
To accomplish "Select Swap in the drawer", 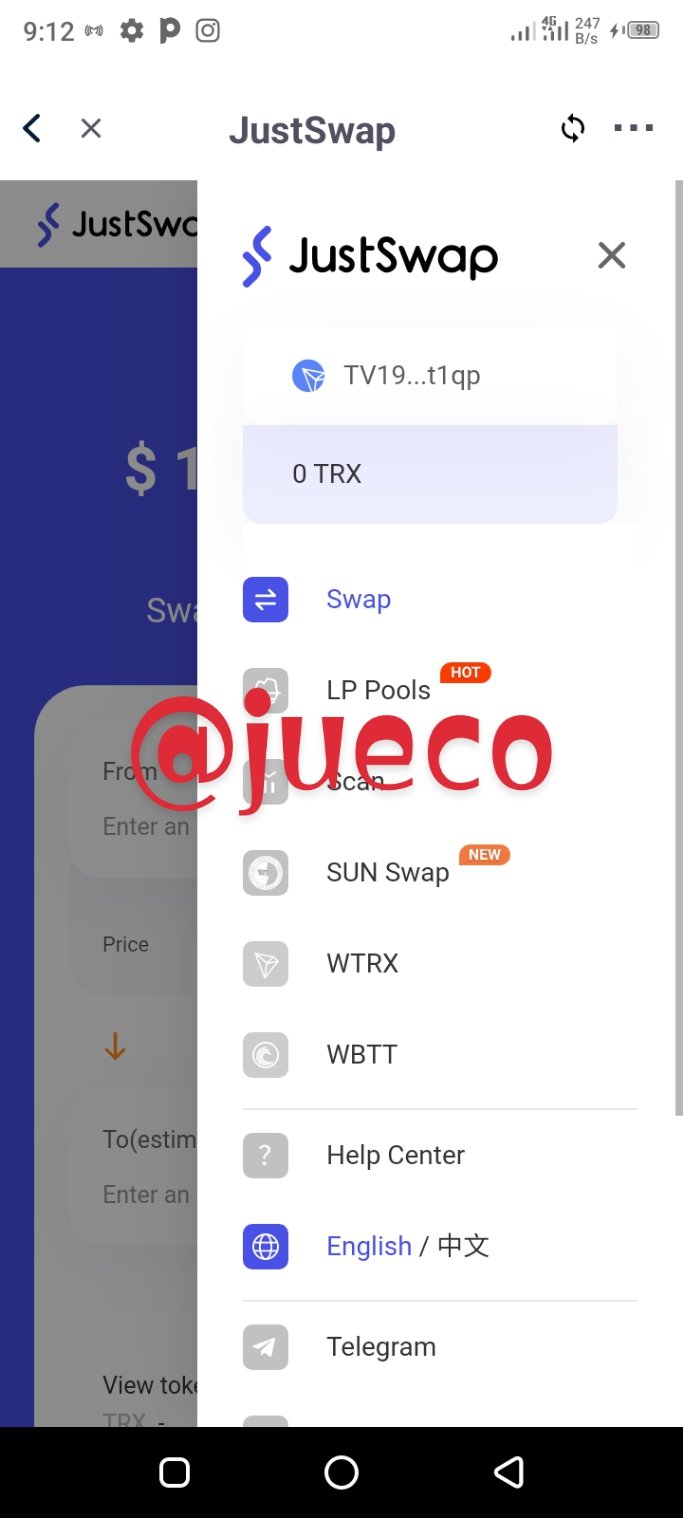I will click(x=358, y=600).
